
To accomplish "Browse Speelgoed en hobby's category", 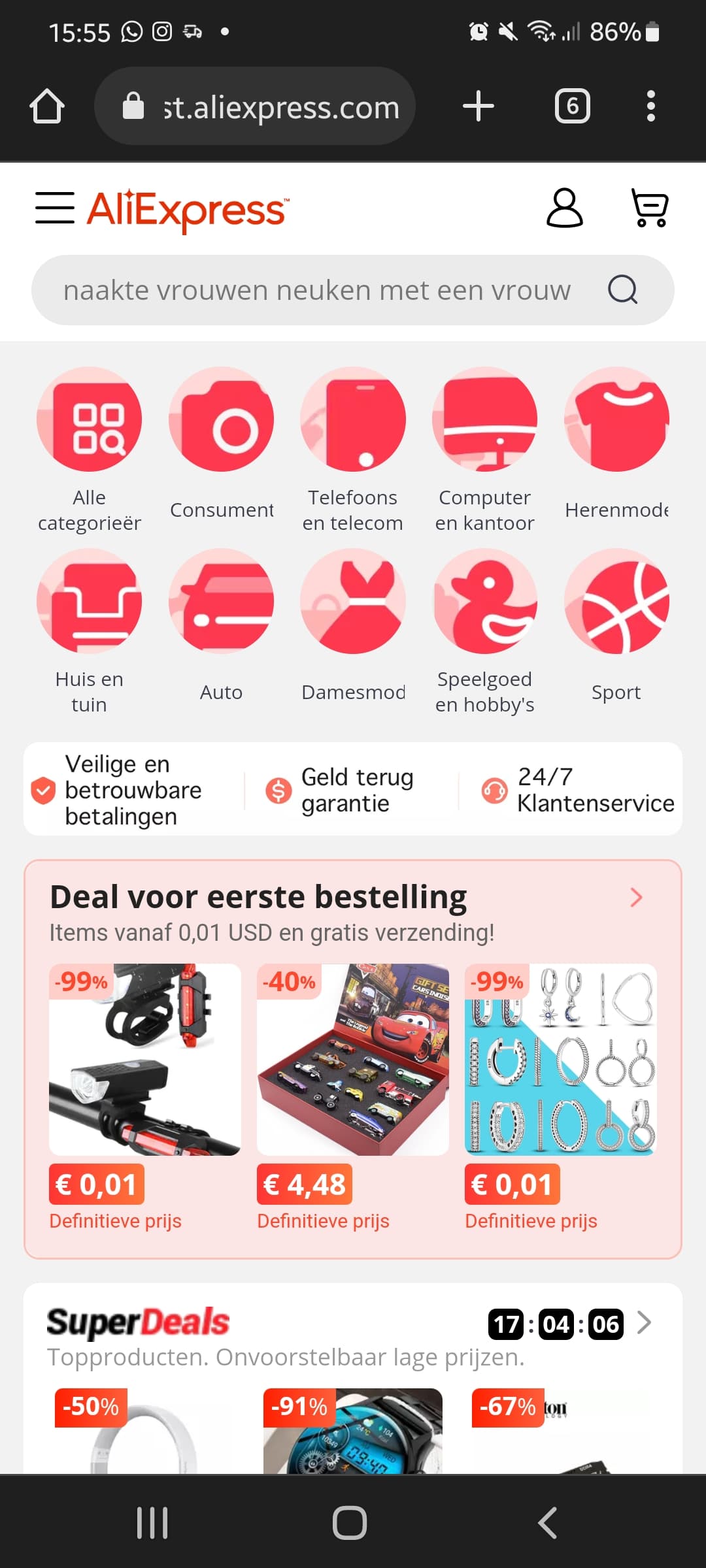I will point(484,632).
